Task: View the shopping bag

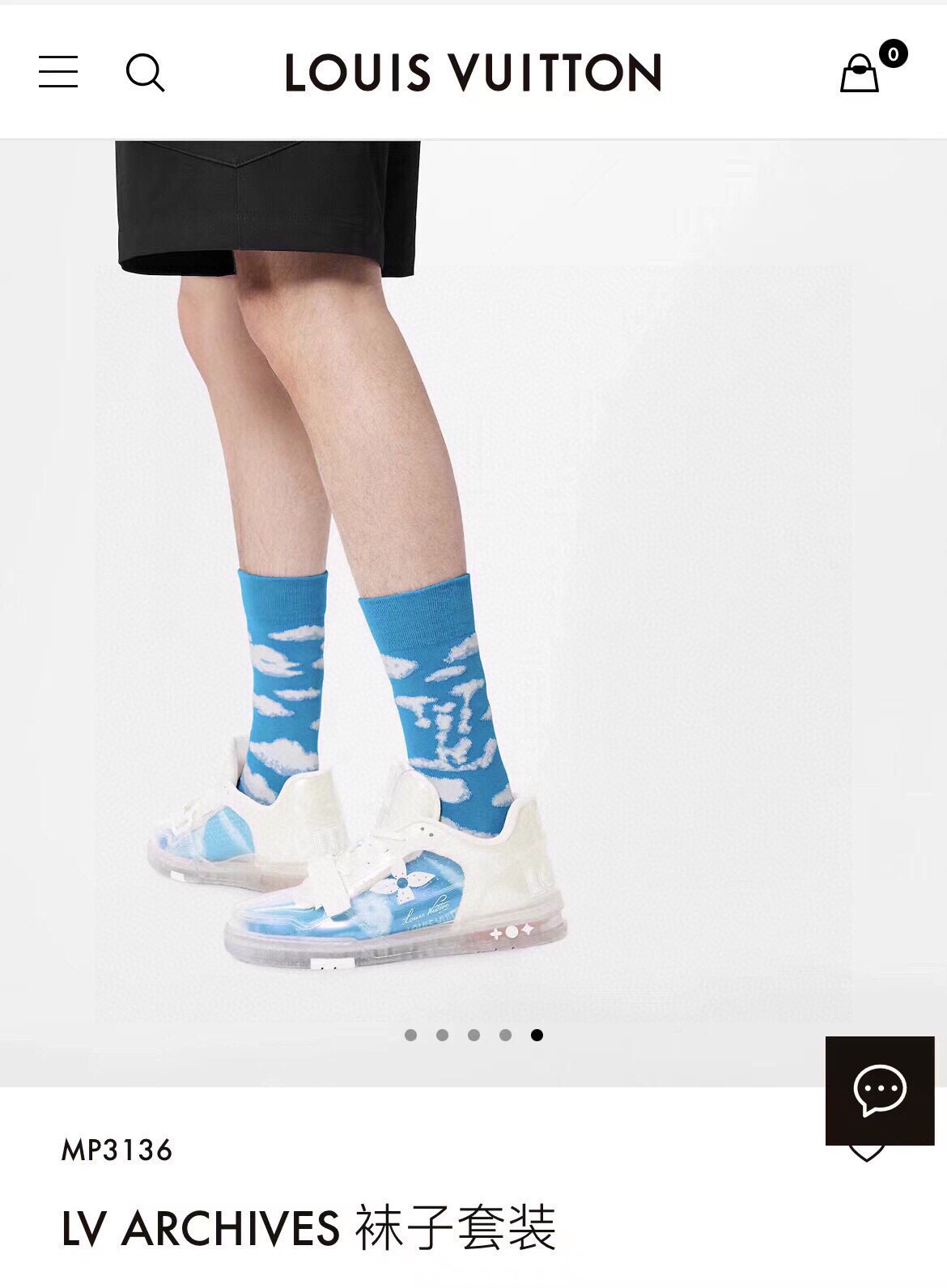Action: click(861, 73)
